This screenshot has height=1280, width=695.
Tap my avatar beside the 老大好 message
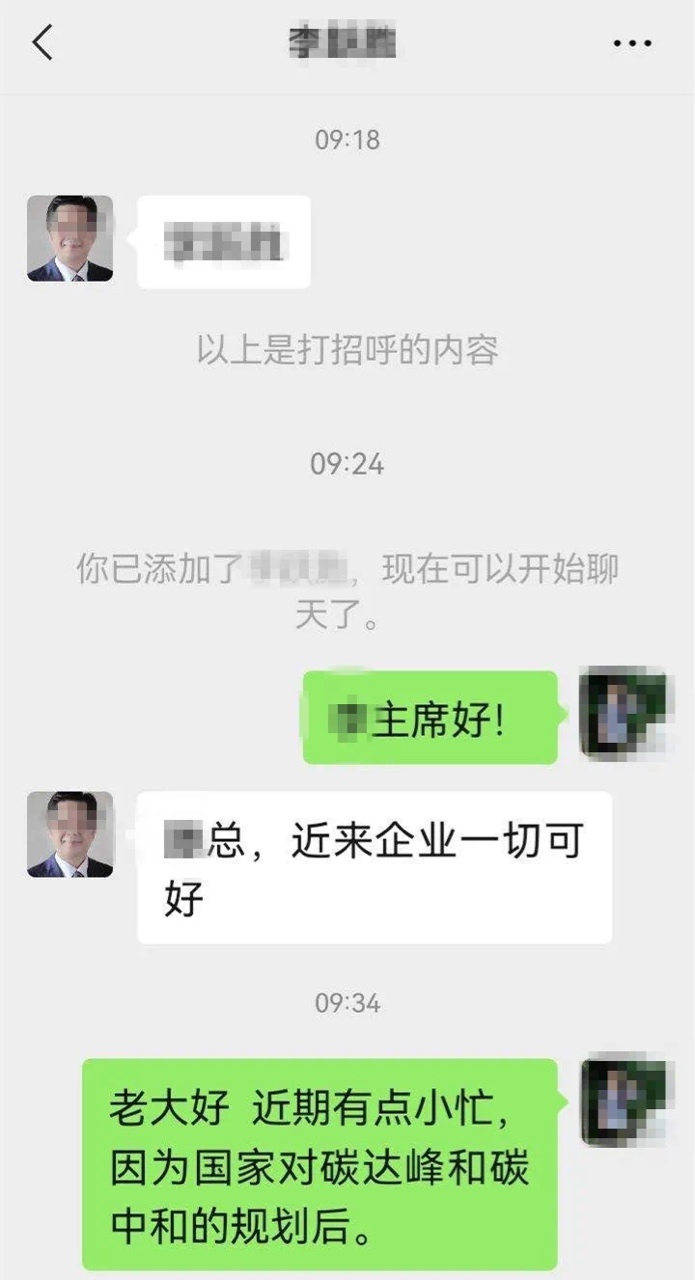625,1099
